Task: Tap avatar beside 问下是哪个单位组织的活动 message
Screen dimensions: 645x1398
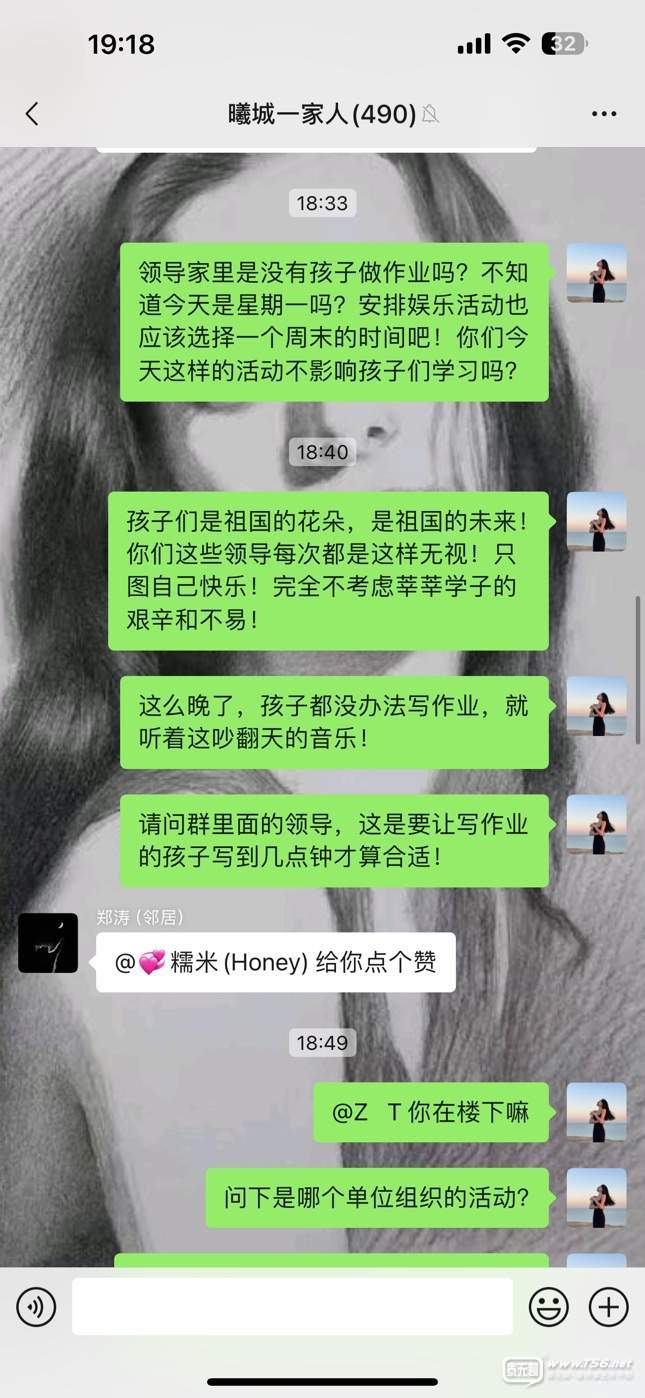Action: click(596, 1198)
